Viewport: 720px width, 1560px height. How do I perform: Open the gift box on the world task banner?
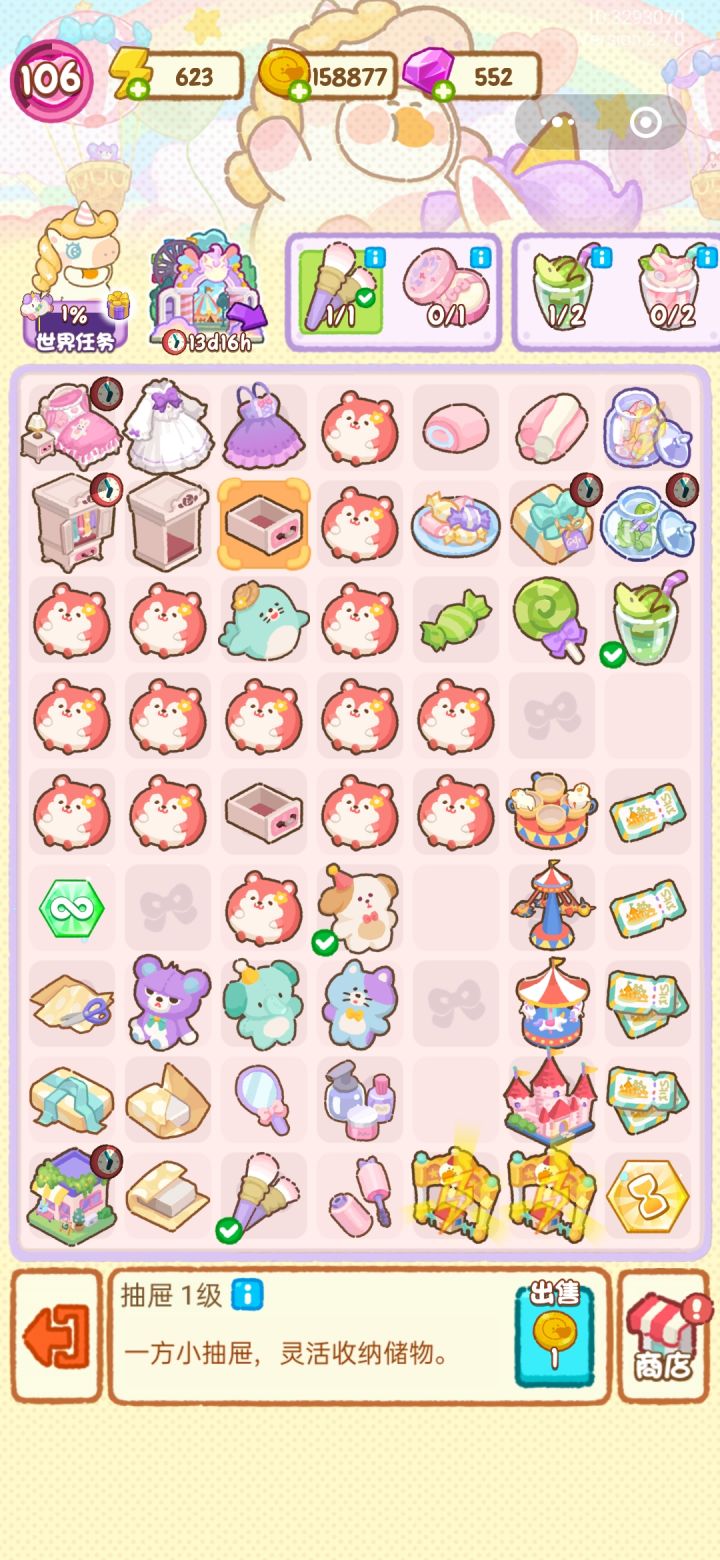coord(117,306)
